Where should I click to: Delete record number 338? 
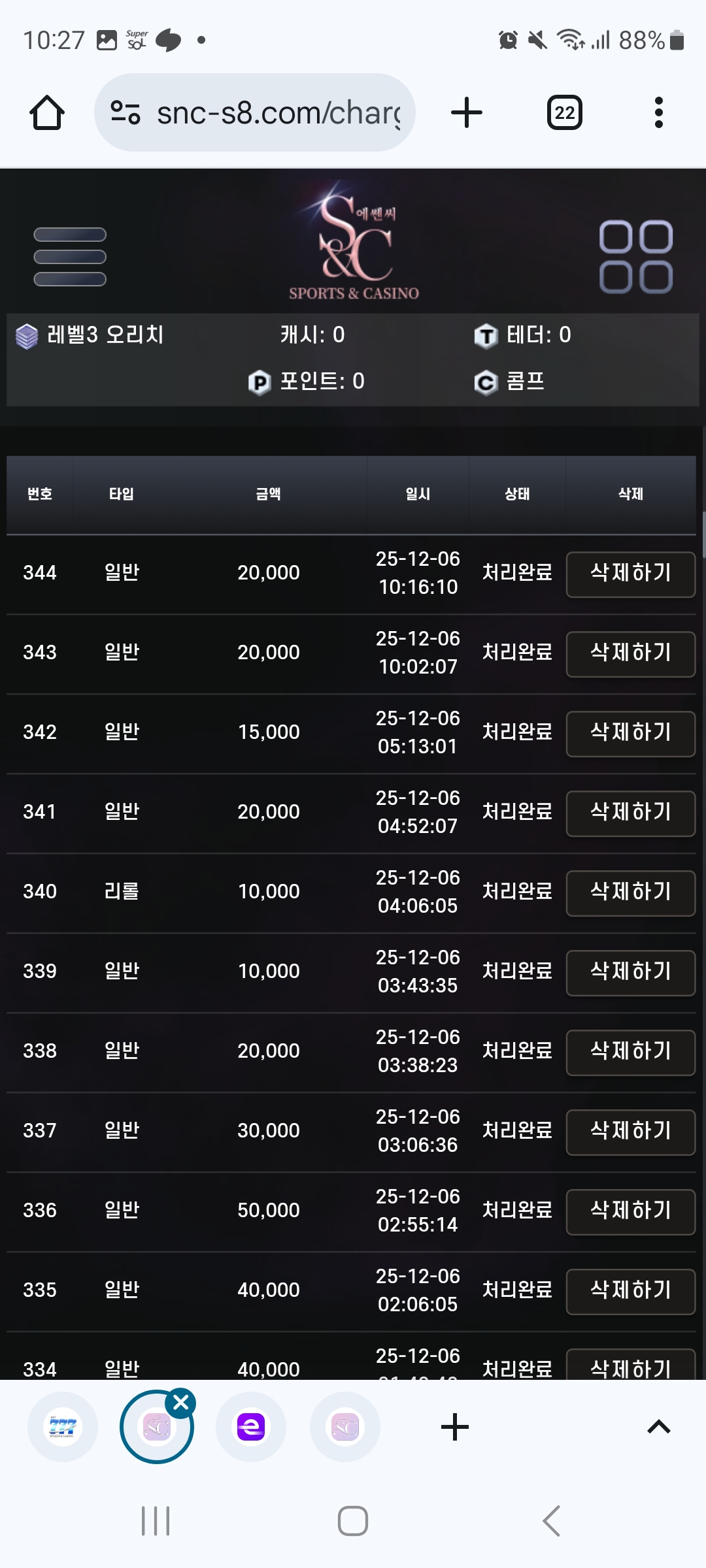pos(630,1052)
